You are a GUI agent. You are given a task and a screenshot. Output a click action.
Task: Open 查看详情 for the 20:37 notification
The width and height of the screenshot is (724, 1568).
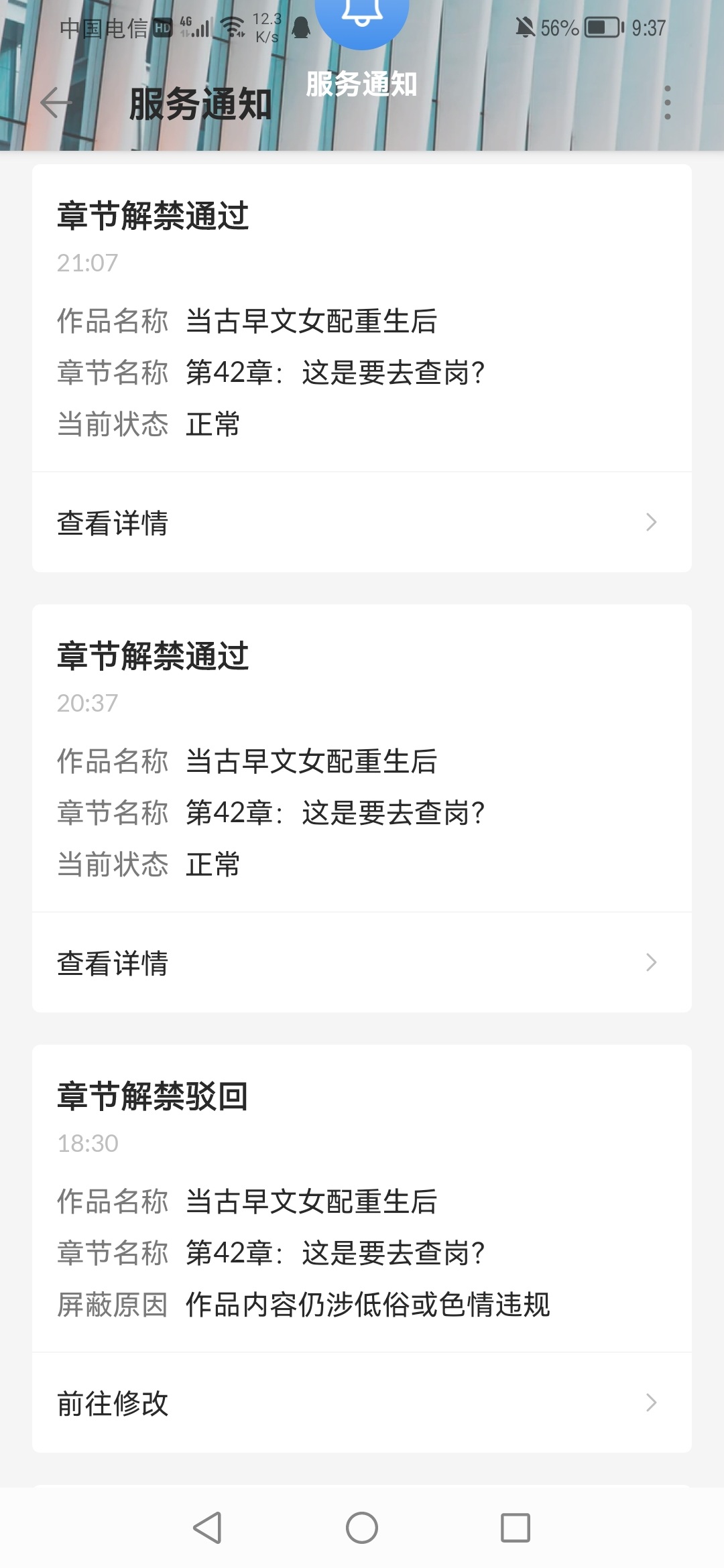362,963
